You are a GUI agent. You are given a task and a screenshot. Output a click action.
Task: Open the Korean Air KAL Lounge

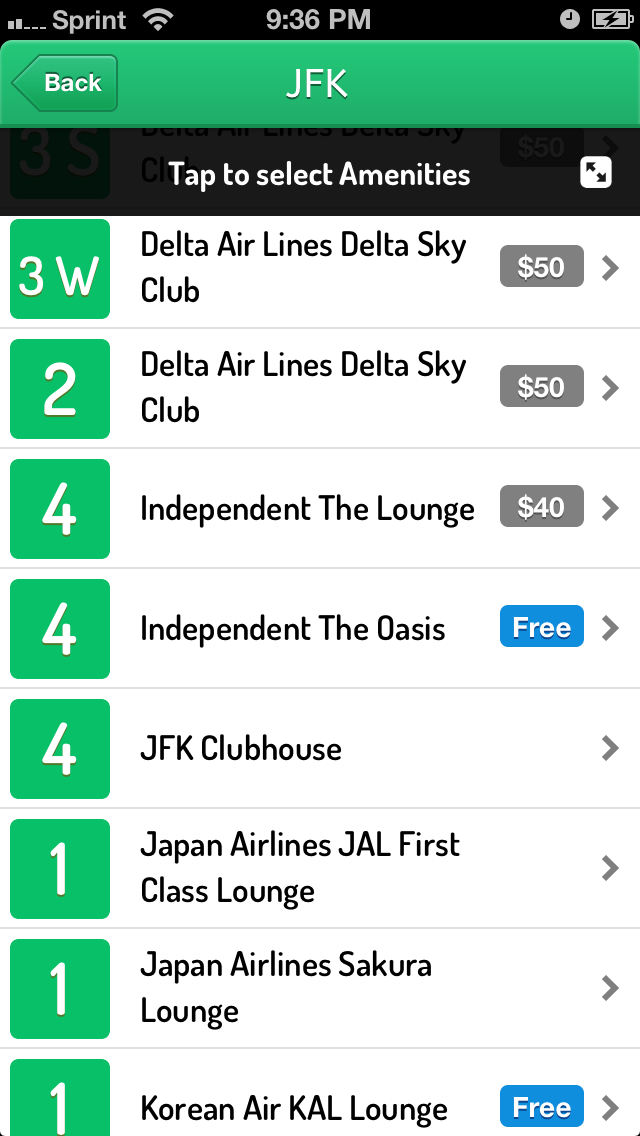[x=320, y=1093]
